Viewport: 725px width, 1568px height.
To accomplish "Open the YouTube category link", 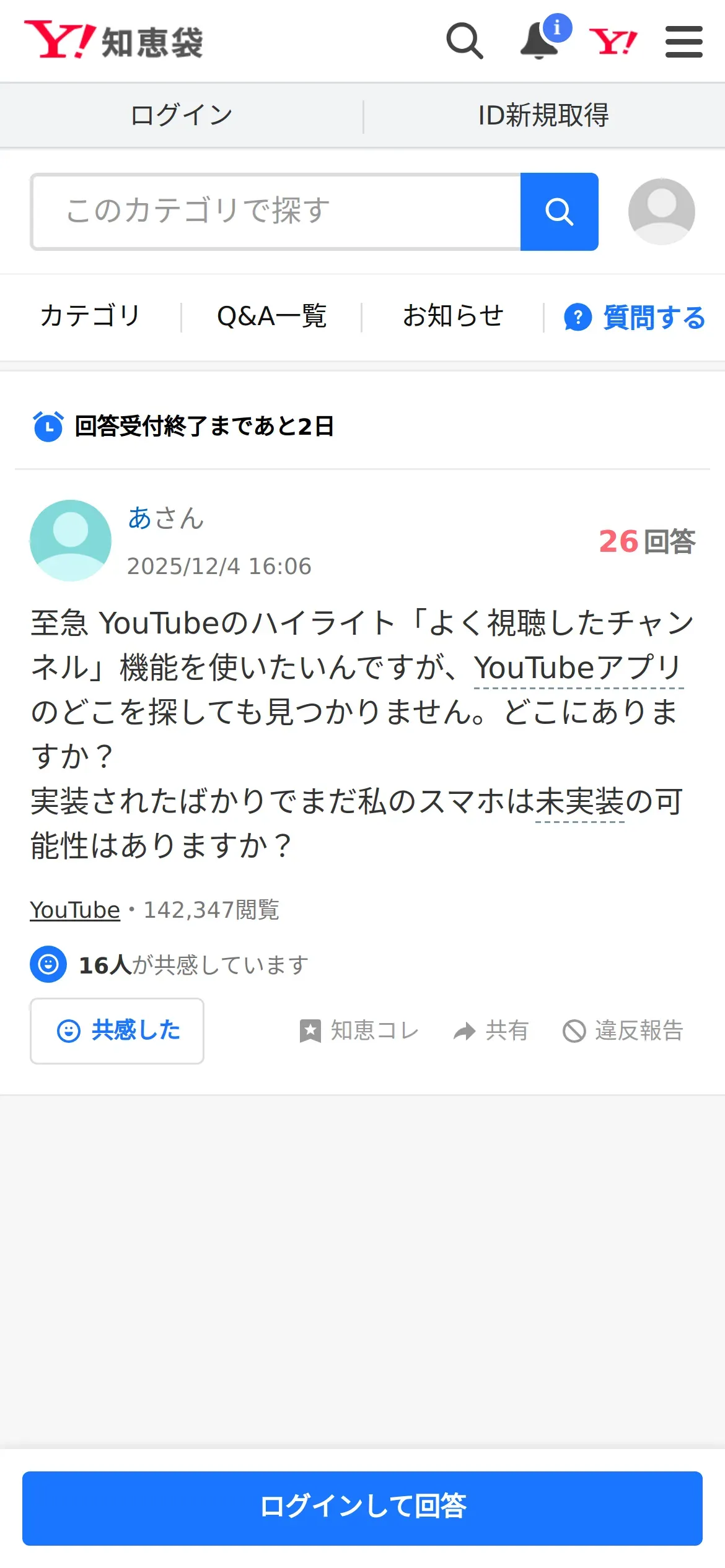I will point(75,910).
